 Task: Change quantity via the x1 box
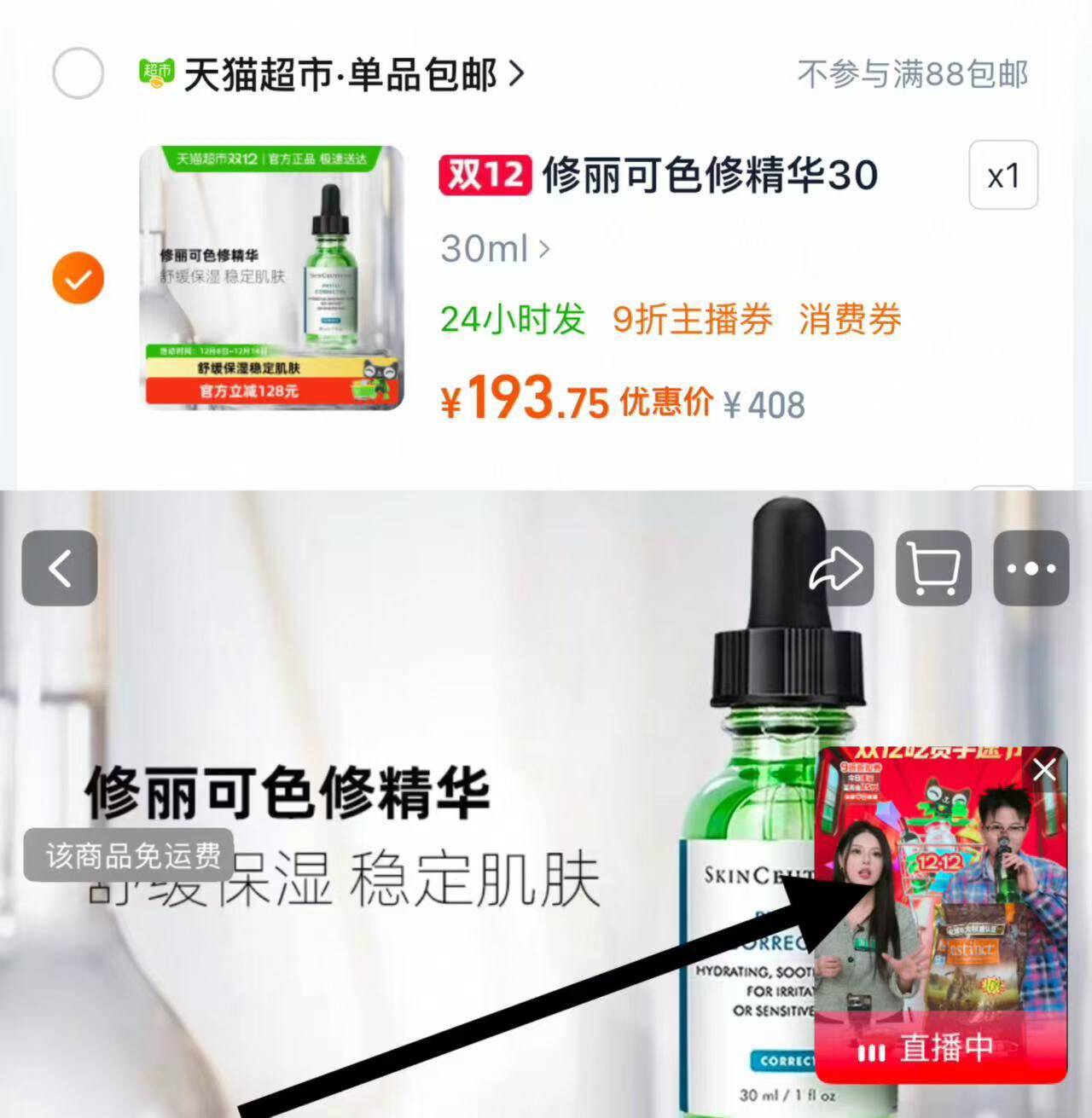tap(1002, 176)
